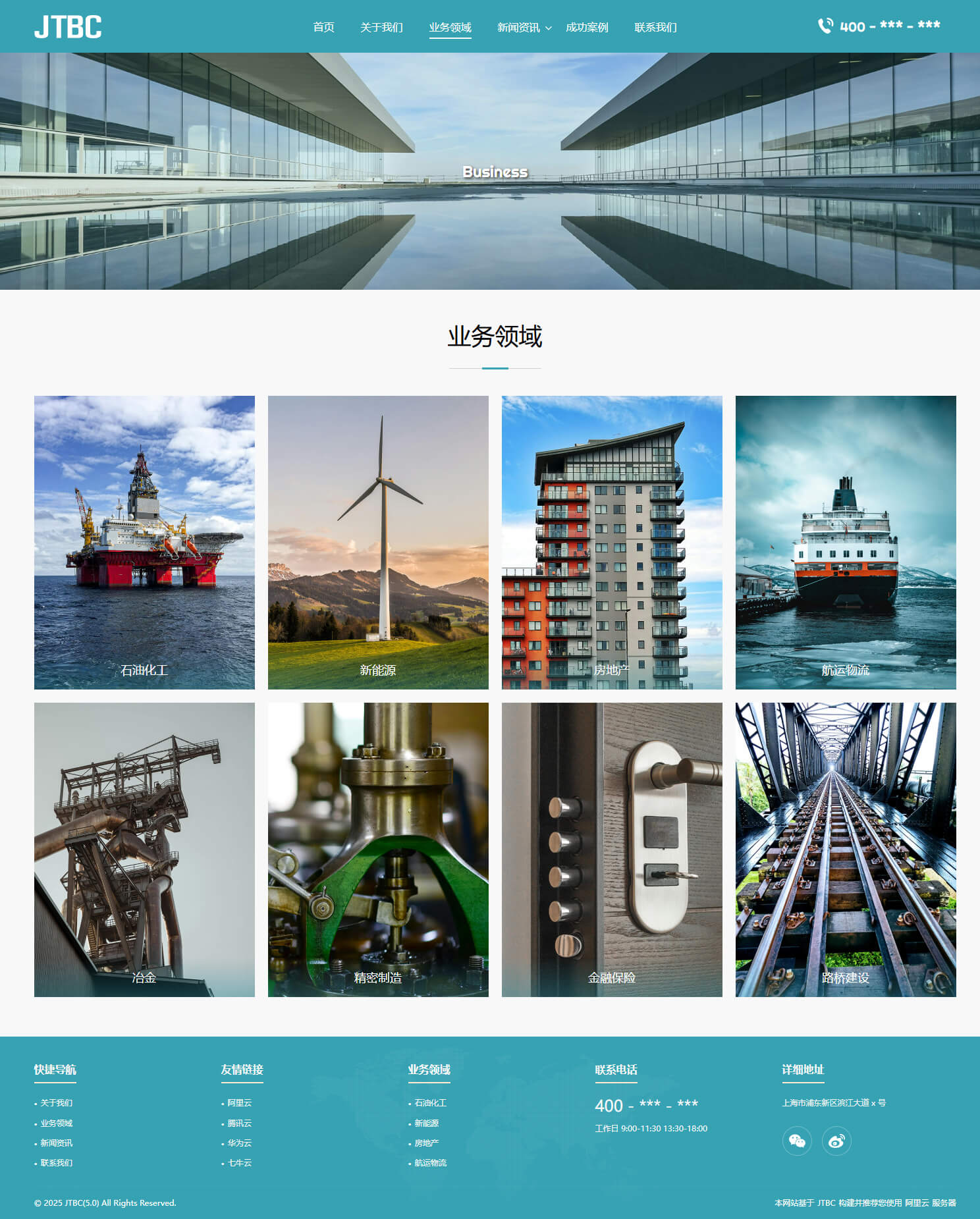
Task: Tap the JTBC logo in the header
Action: click(68, 27)
